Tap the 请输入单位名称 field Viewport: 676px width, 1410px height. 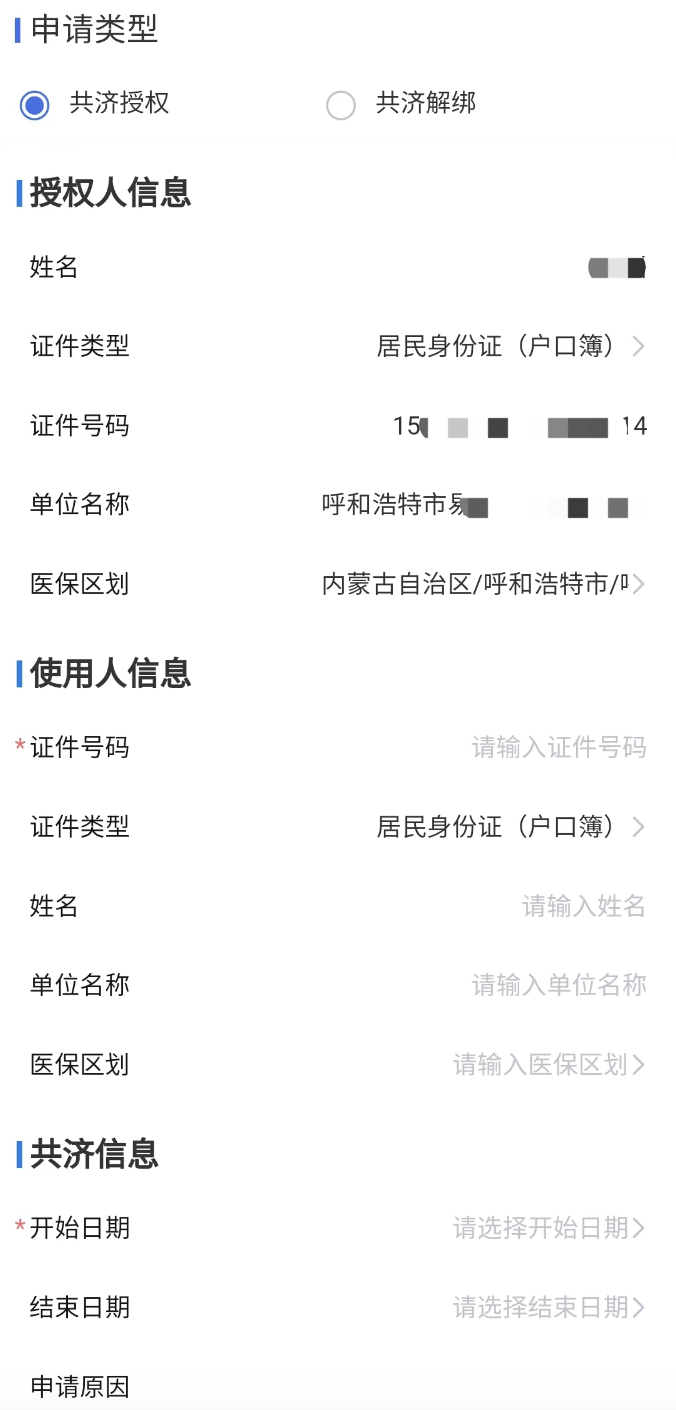click(558, 985)
